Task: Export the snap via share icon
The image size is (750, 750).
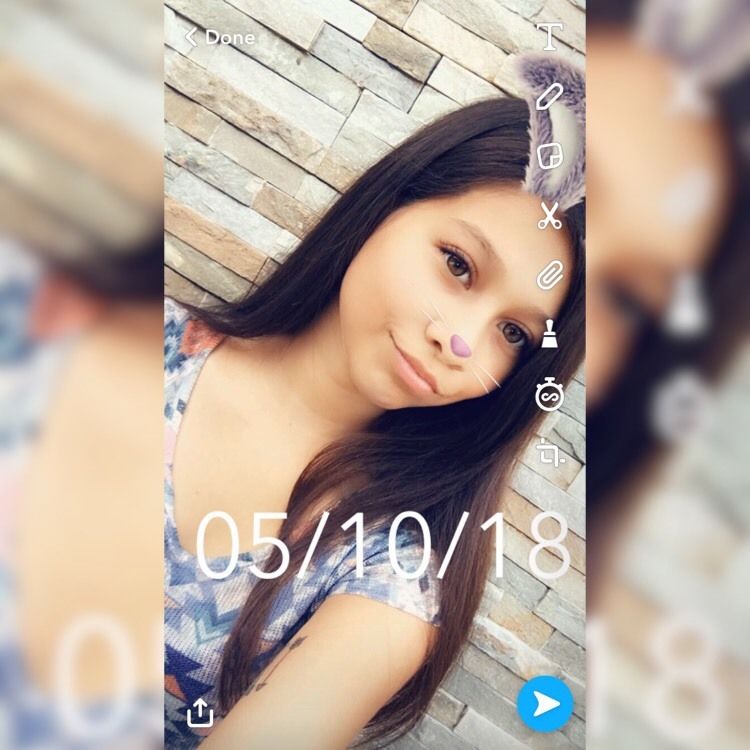Action: click(x=200, y=712)
